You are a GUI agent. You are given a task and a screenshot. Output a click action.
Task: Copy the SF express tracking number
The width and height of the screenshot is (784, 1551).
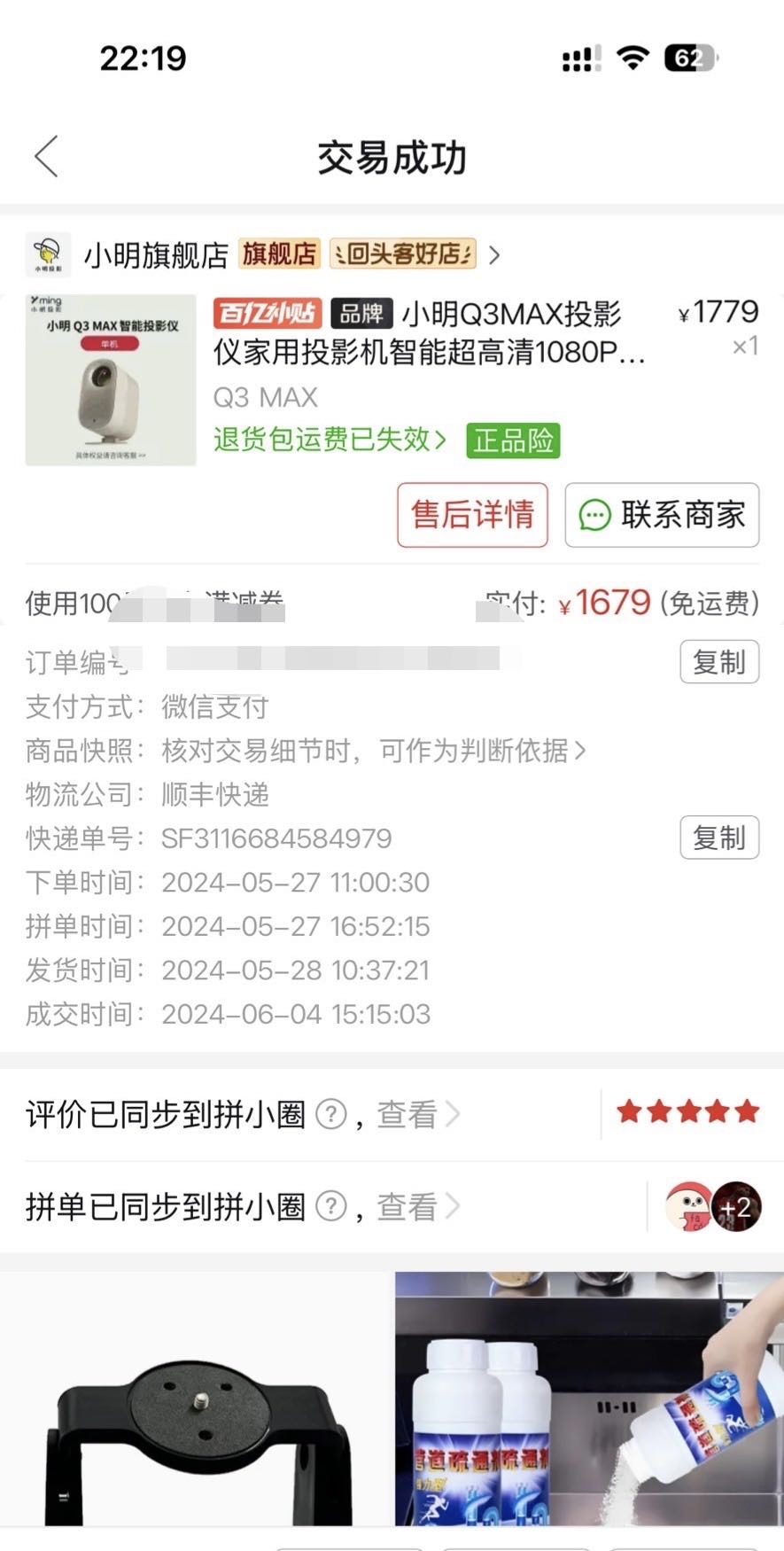coord(718,838)
